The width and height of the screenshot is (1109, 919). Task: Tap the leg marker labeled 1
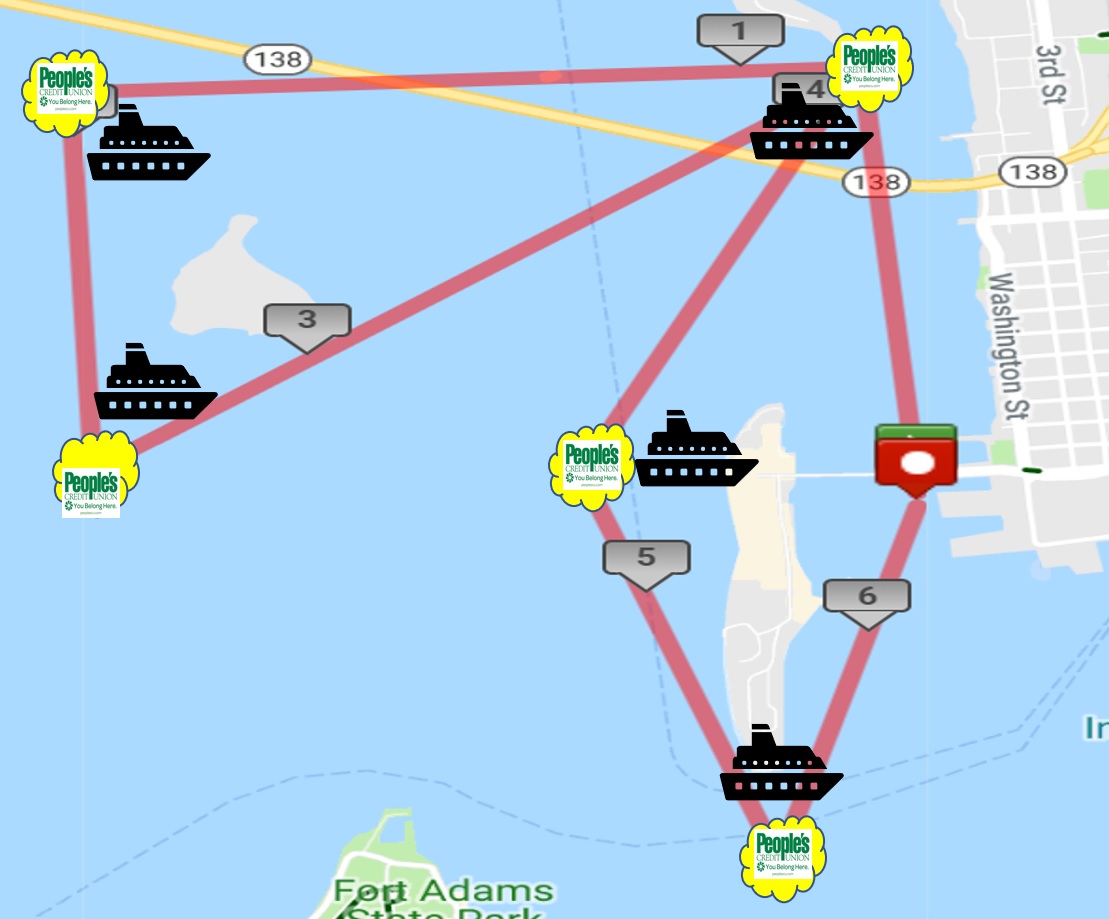739,33
